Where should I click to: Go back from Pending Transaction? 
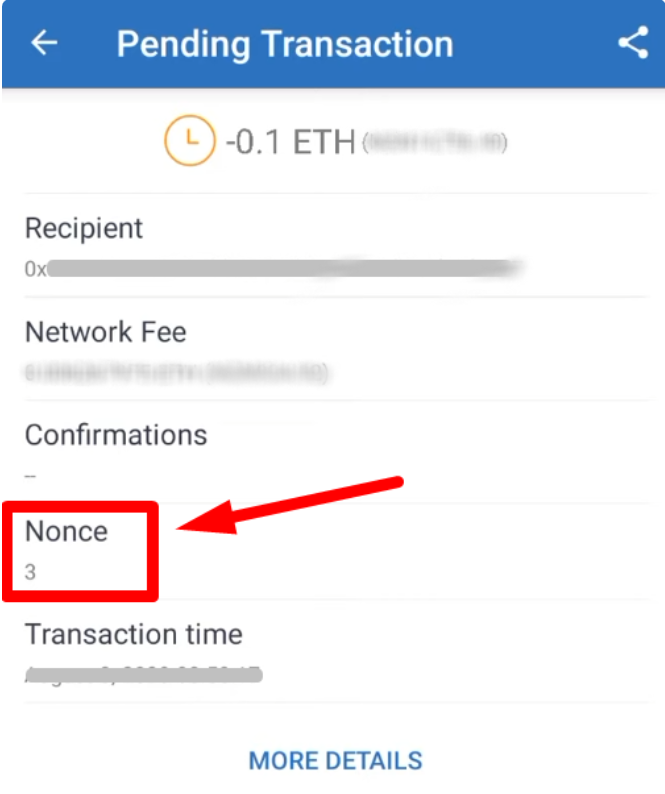pos(44,43)
